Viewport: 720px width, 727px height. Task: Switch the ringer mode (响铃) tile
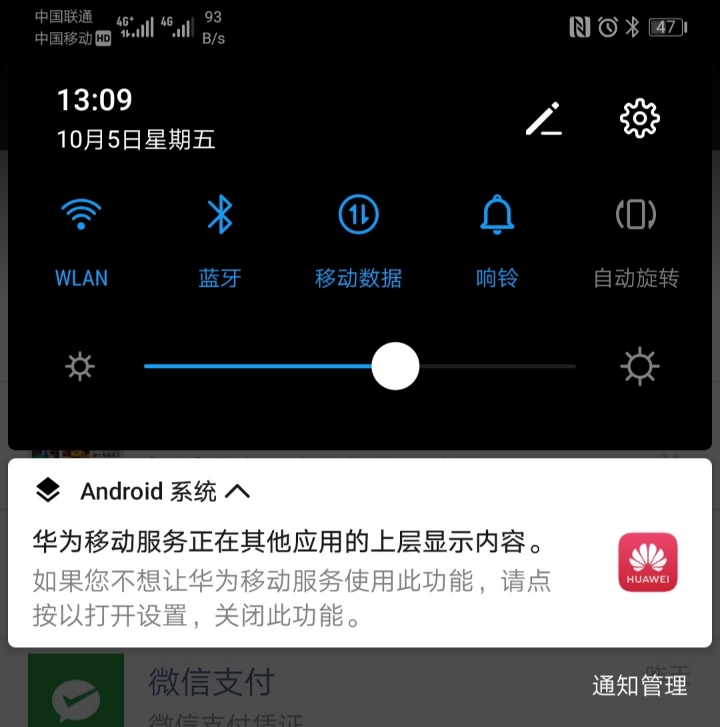[x=497, y=215]
